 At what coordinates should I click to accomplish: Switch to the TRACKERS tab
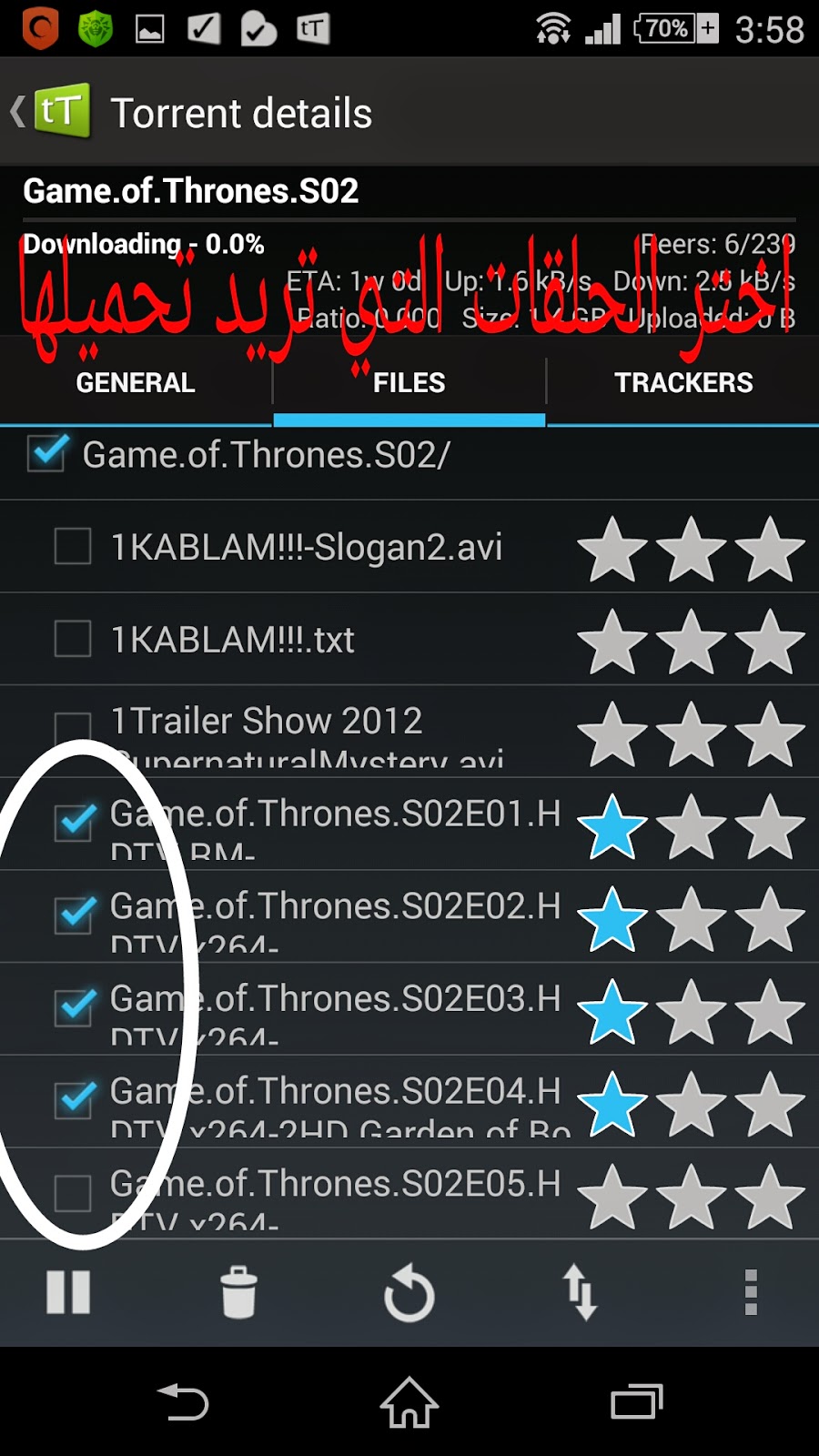tap(683, 383)
